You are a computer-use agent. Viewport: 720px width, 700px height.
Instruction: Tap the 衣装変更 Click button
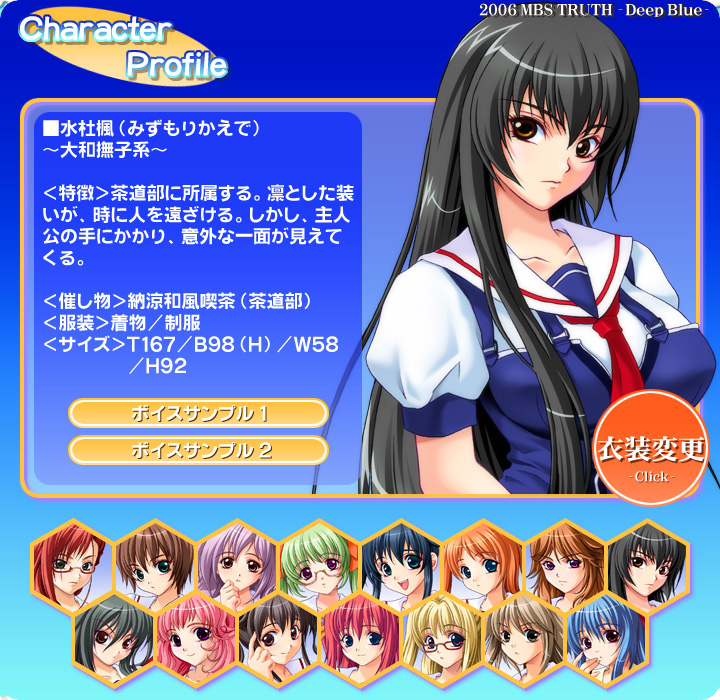coord(651,451)
